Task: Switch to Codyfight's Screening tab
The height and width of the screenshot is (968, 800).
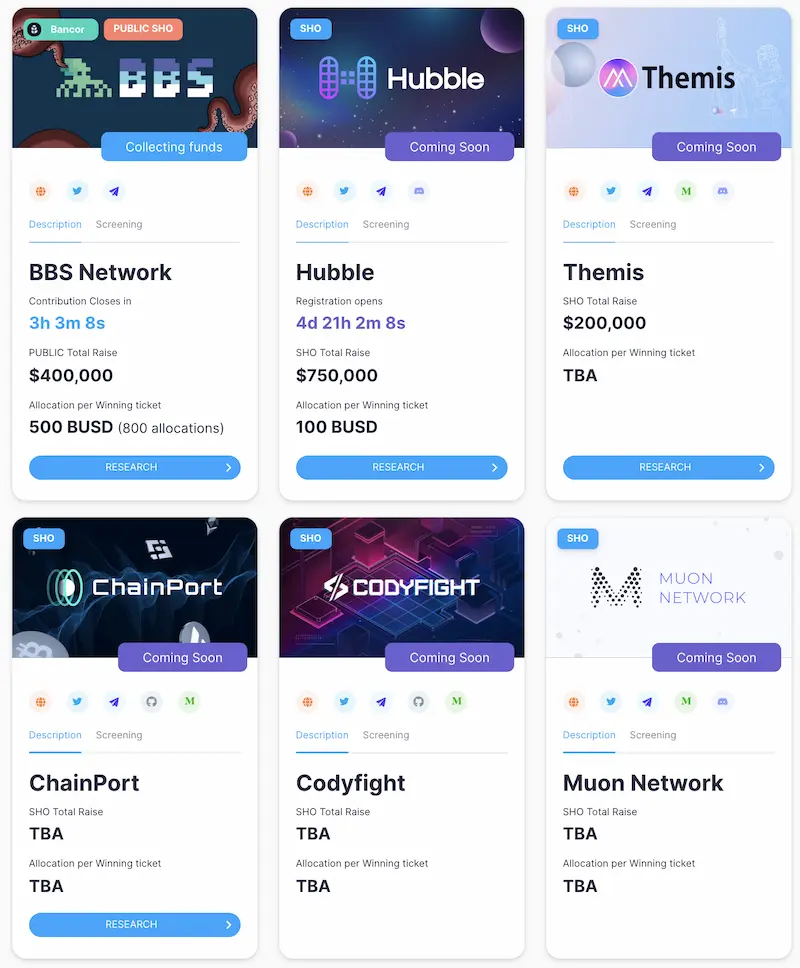Action: [386, 735]
